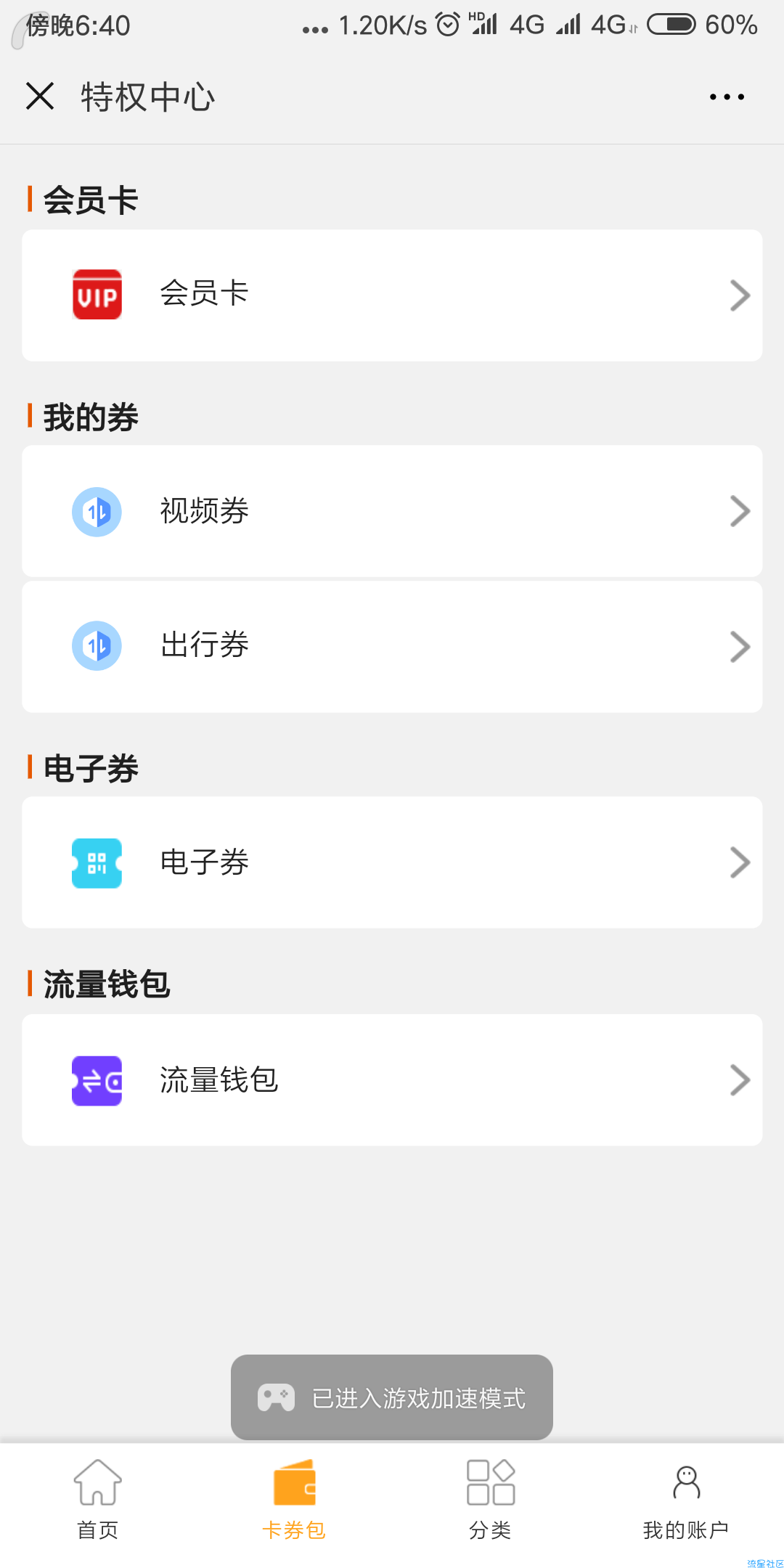
Task: Open the 流量钱包 row
Action: tap(392, 1080)
